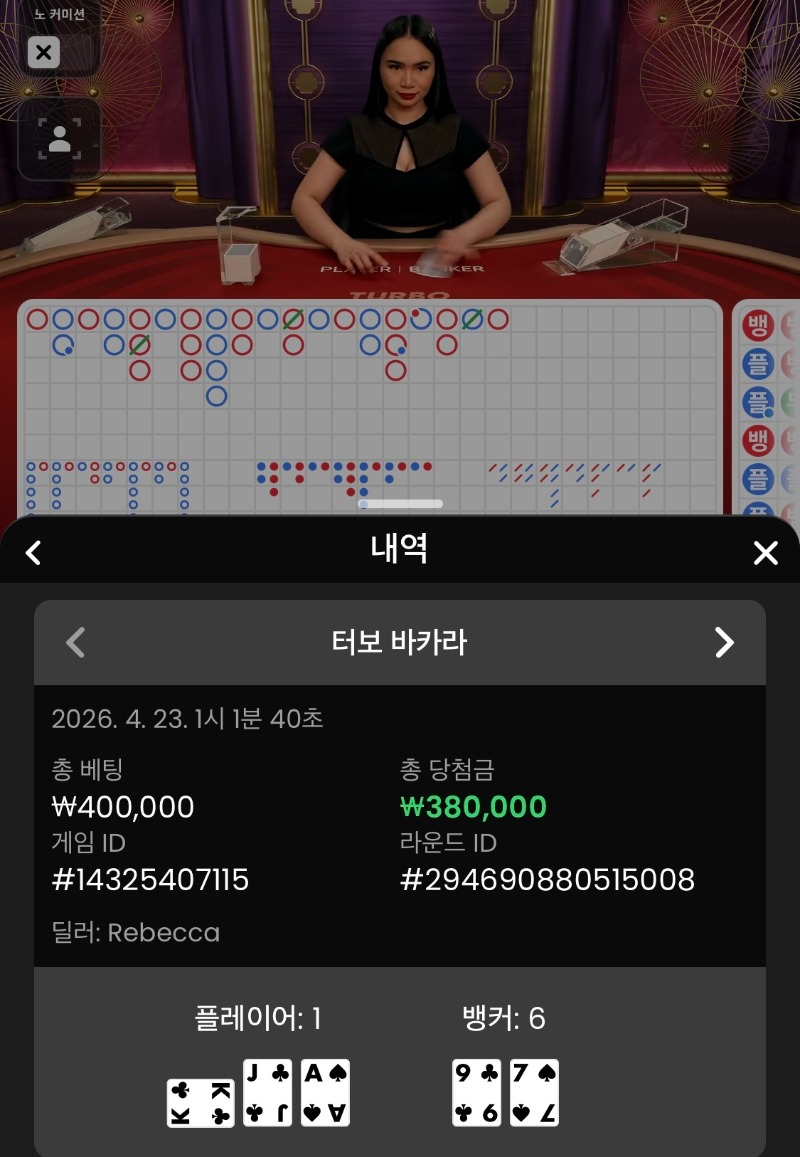Close the 내역 history panel
The width and height of the screenshot is (800, 1157).
[x=765, y=552]
